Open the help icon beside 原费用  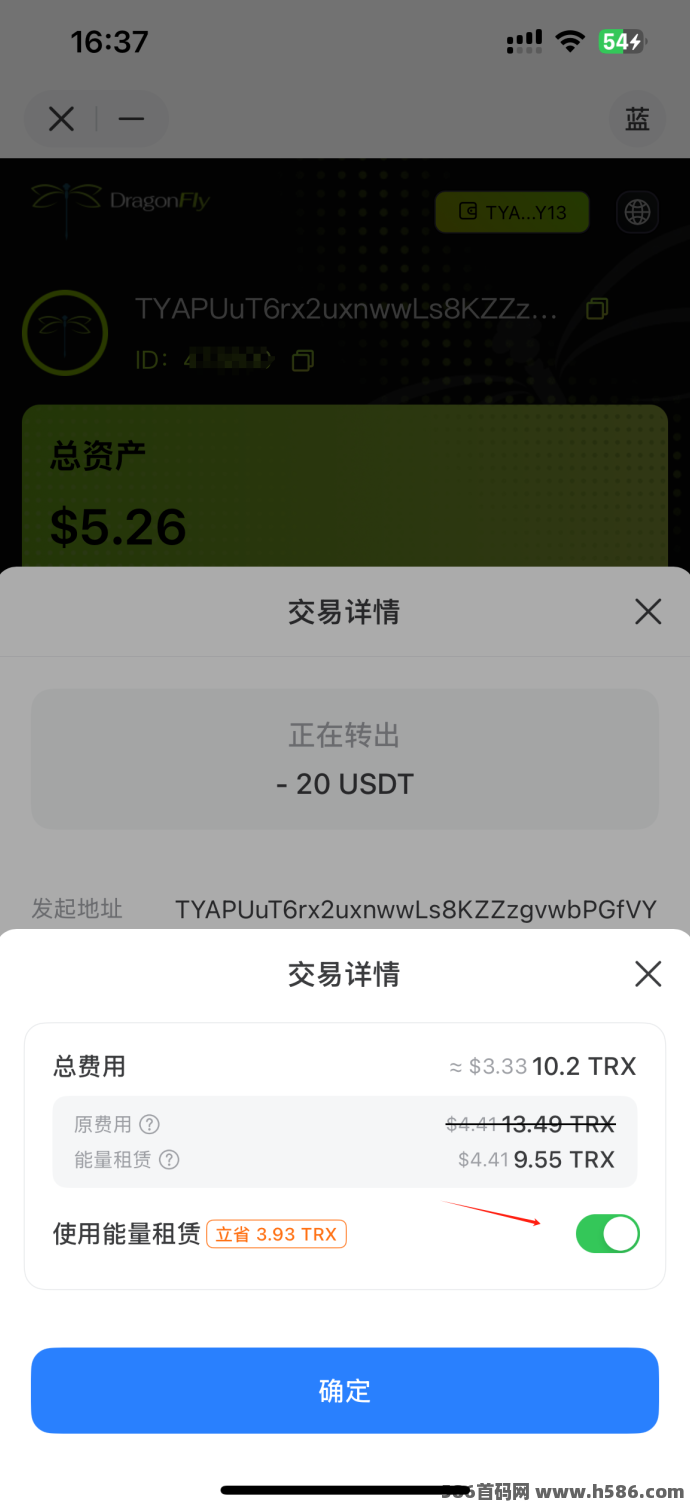pos(149,1124)
